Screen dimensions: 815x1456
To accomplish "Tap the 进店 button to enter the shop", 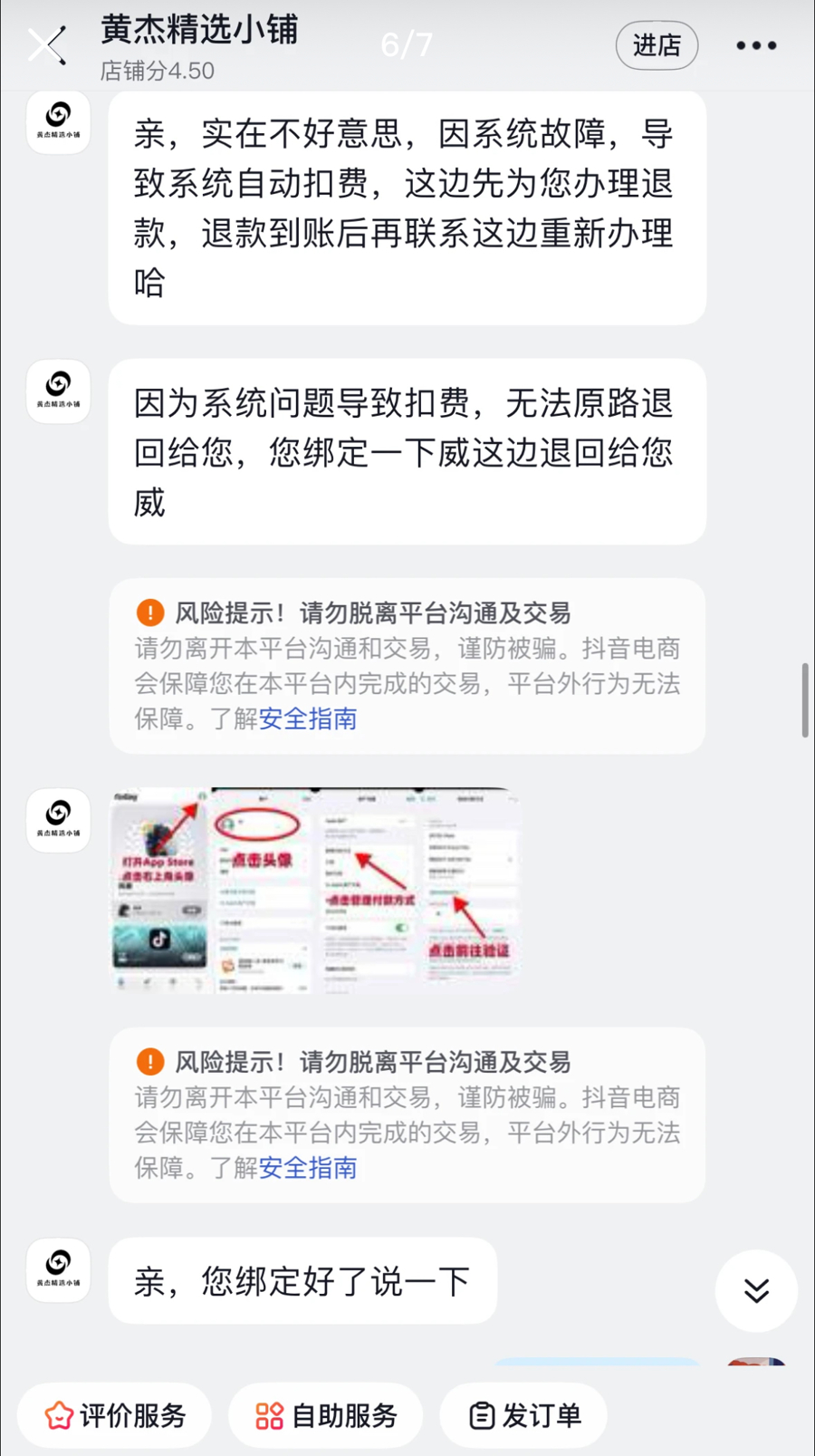I will 657,45.
